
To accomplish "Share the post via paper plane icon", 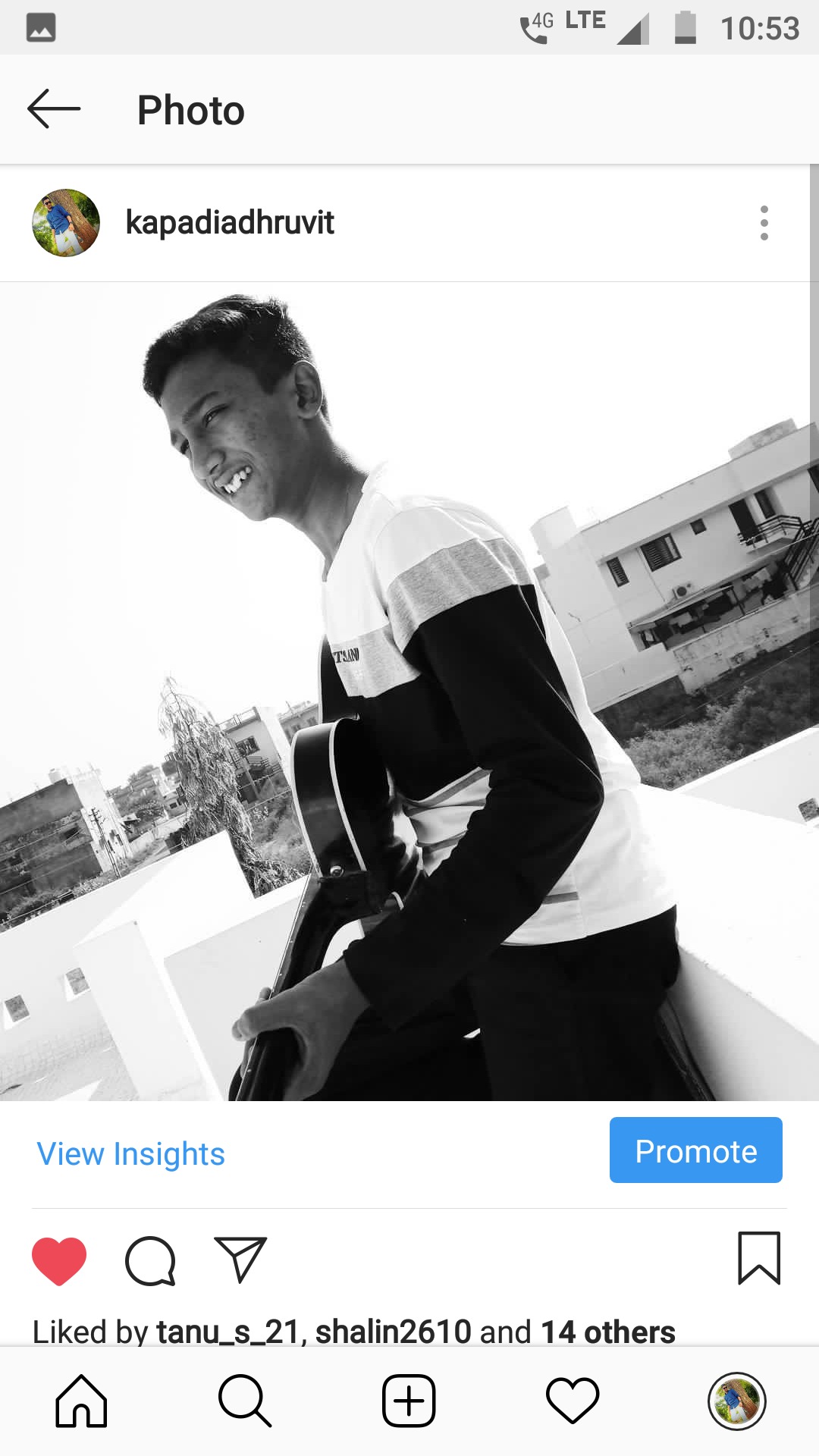I will coord(240,1260).
